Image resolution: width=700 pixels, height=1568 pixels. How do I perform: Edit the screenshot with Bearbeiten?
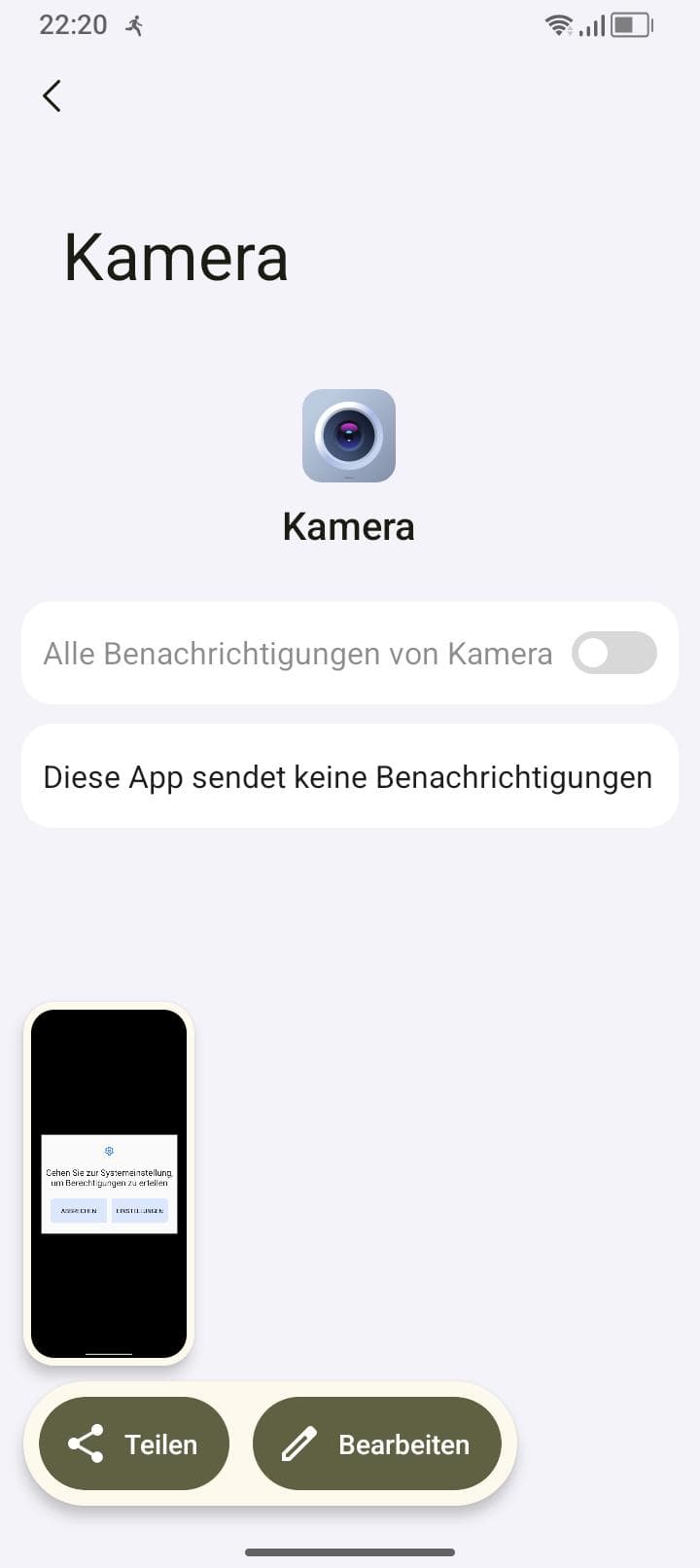[x=377, y=1444]
